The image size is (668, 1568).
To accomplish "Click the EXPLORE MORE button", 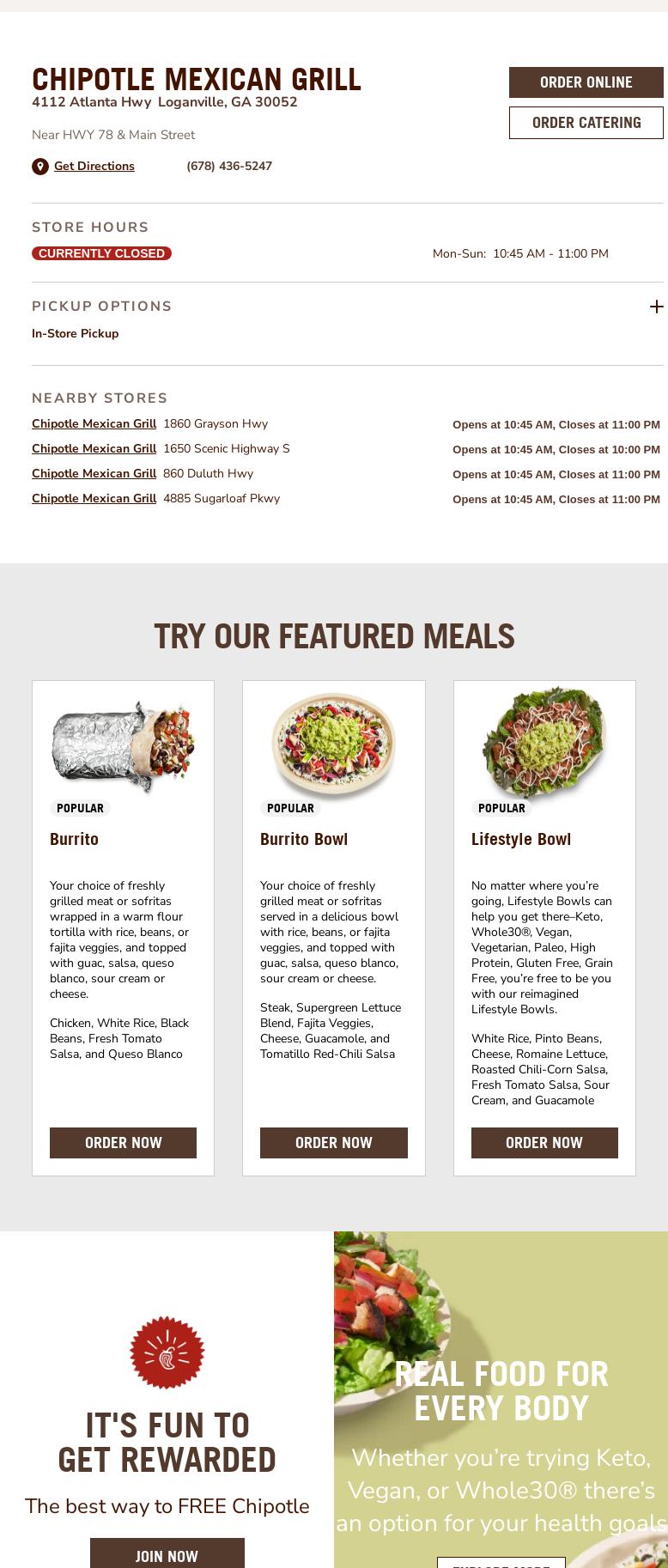I will click(x=501, y=1563).
